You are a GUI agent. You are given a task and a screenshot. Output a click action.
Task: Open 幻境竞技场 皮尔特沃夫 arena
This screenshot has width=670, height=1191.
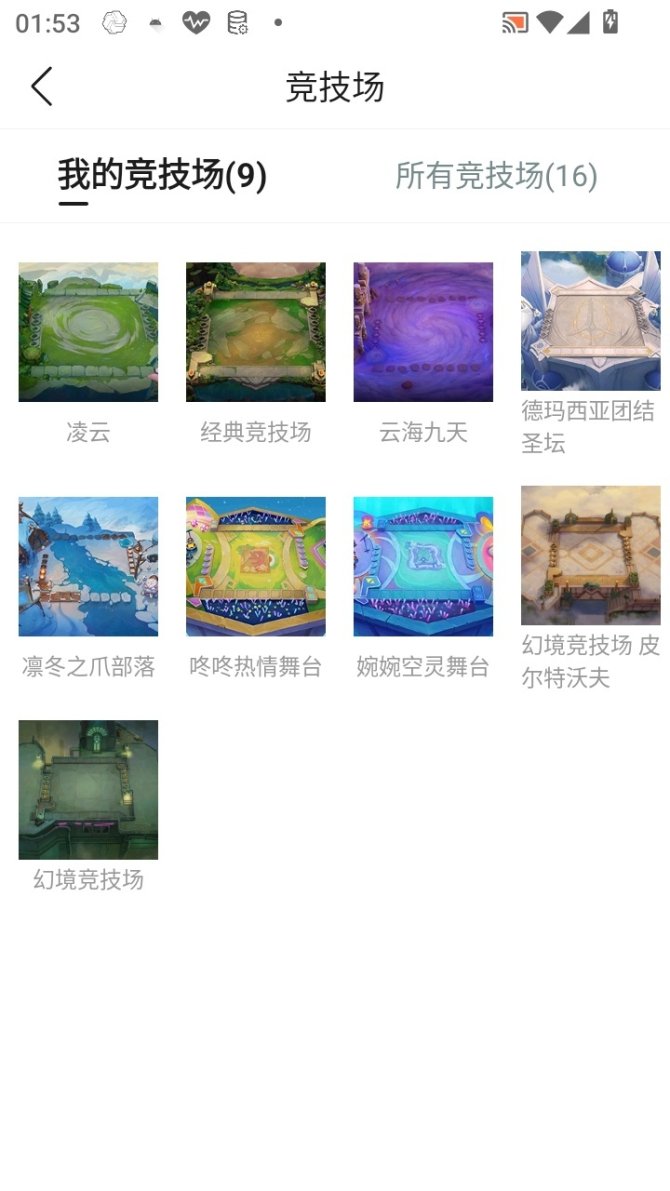click(x=590, y=555)
